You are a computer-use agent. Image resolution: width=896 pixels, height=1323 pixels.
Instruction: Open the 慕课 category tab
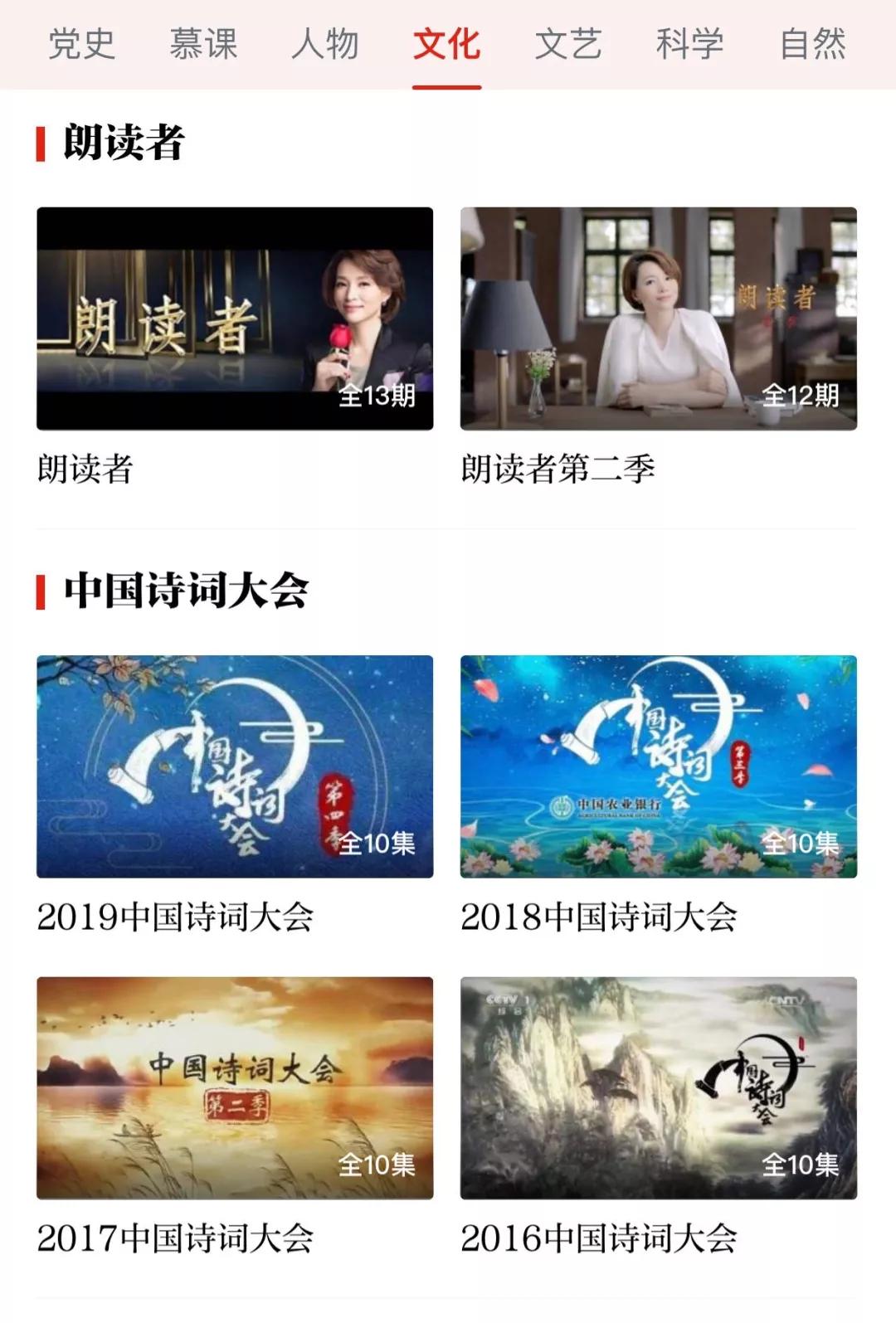coord(205,46)
